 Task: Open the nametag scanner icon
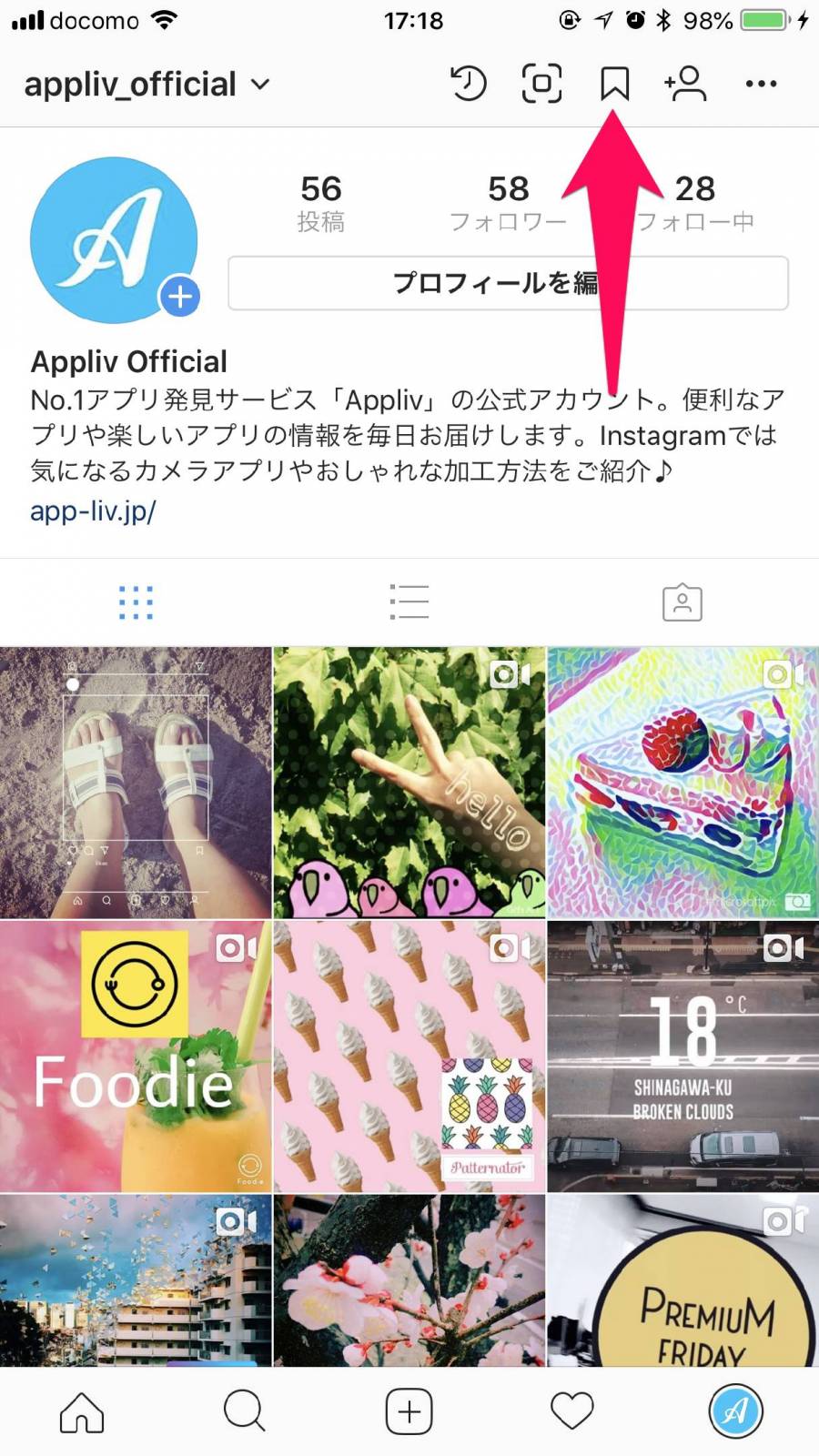coord(541,84)
